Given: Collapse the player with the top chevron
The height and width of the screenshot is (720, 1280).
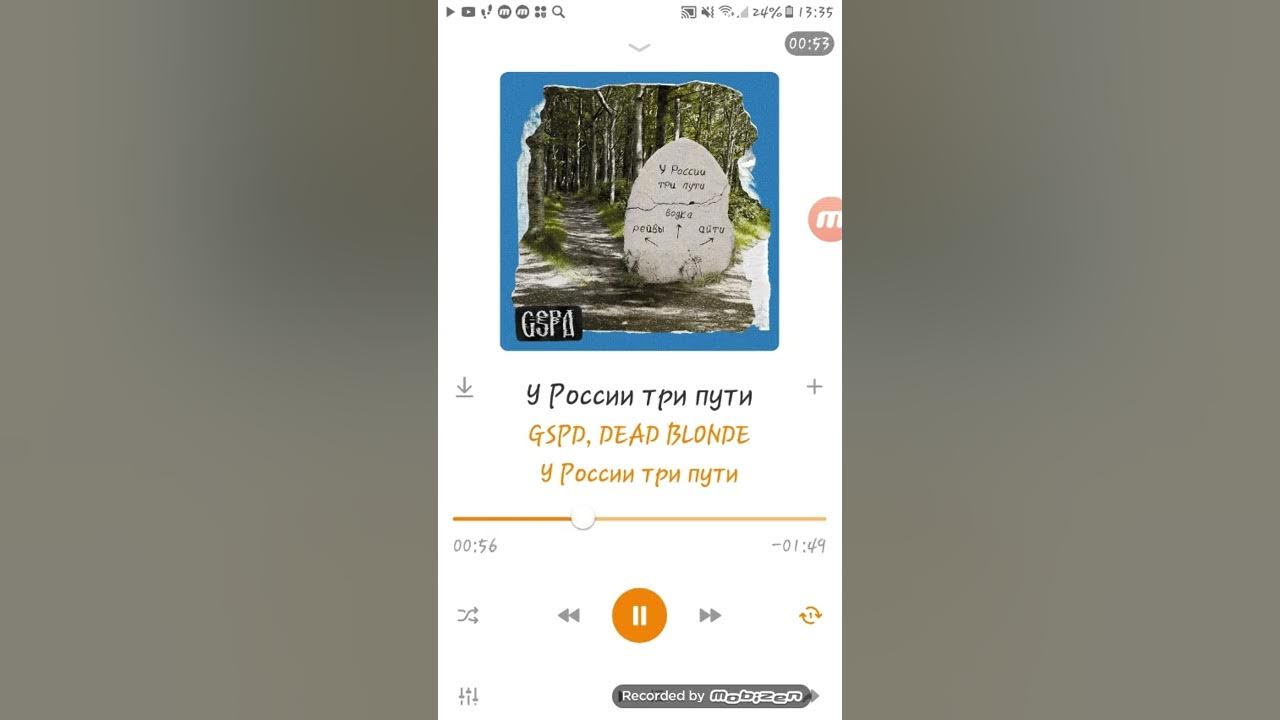Looking at the screenshot, I should 639,47.
